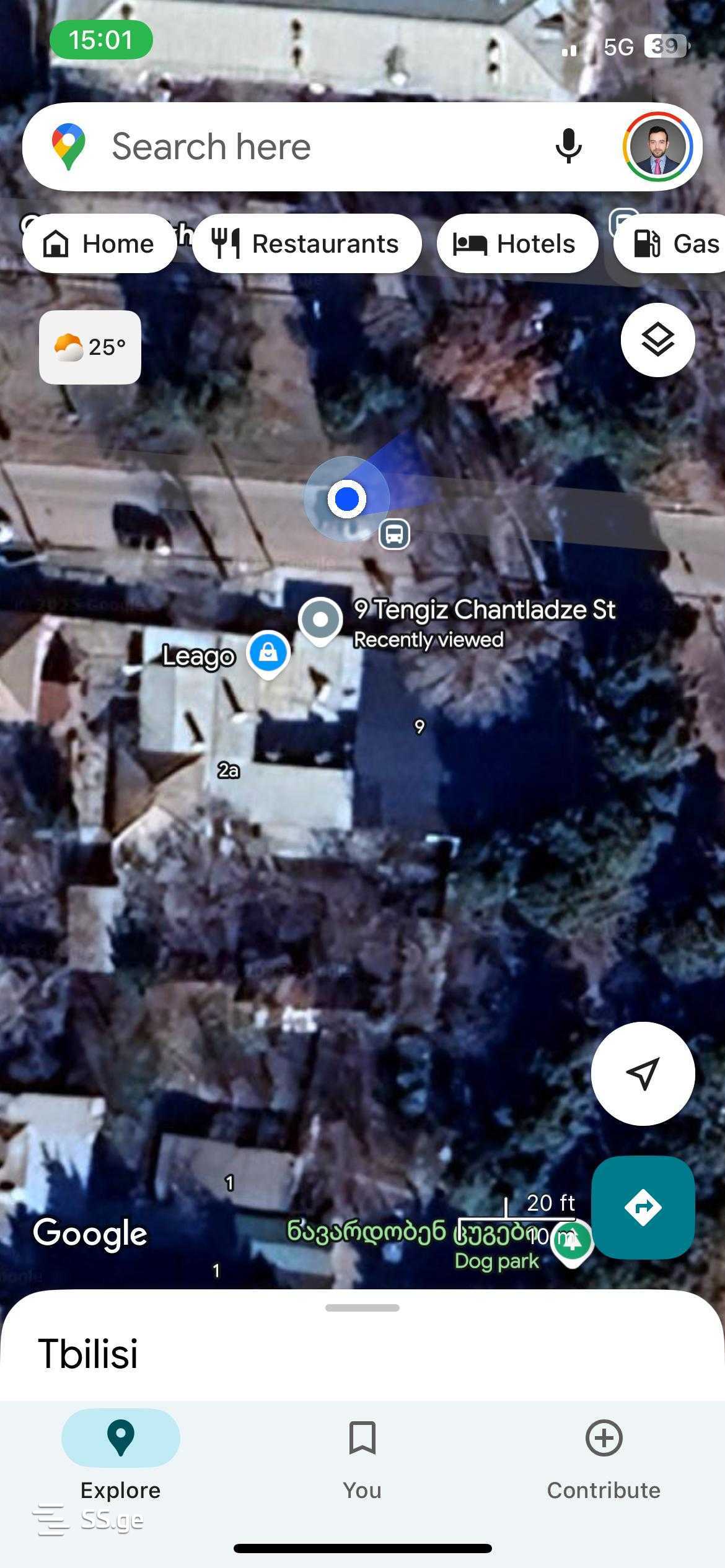Filter by Restaurants chip
This screenshot has width=725, height=1568.
click(307, 243)
